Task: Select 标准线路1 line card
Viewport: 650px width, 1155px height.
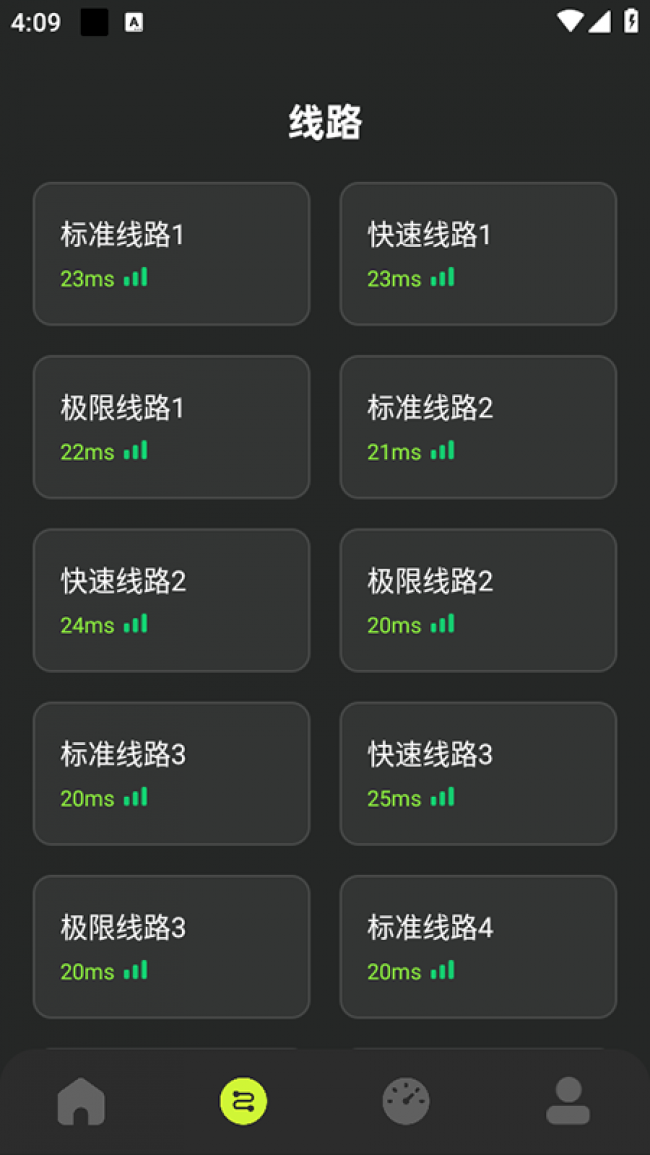Action: (171, 254)
